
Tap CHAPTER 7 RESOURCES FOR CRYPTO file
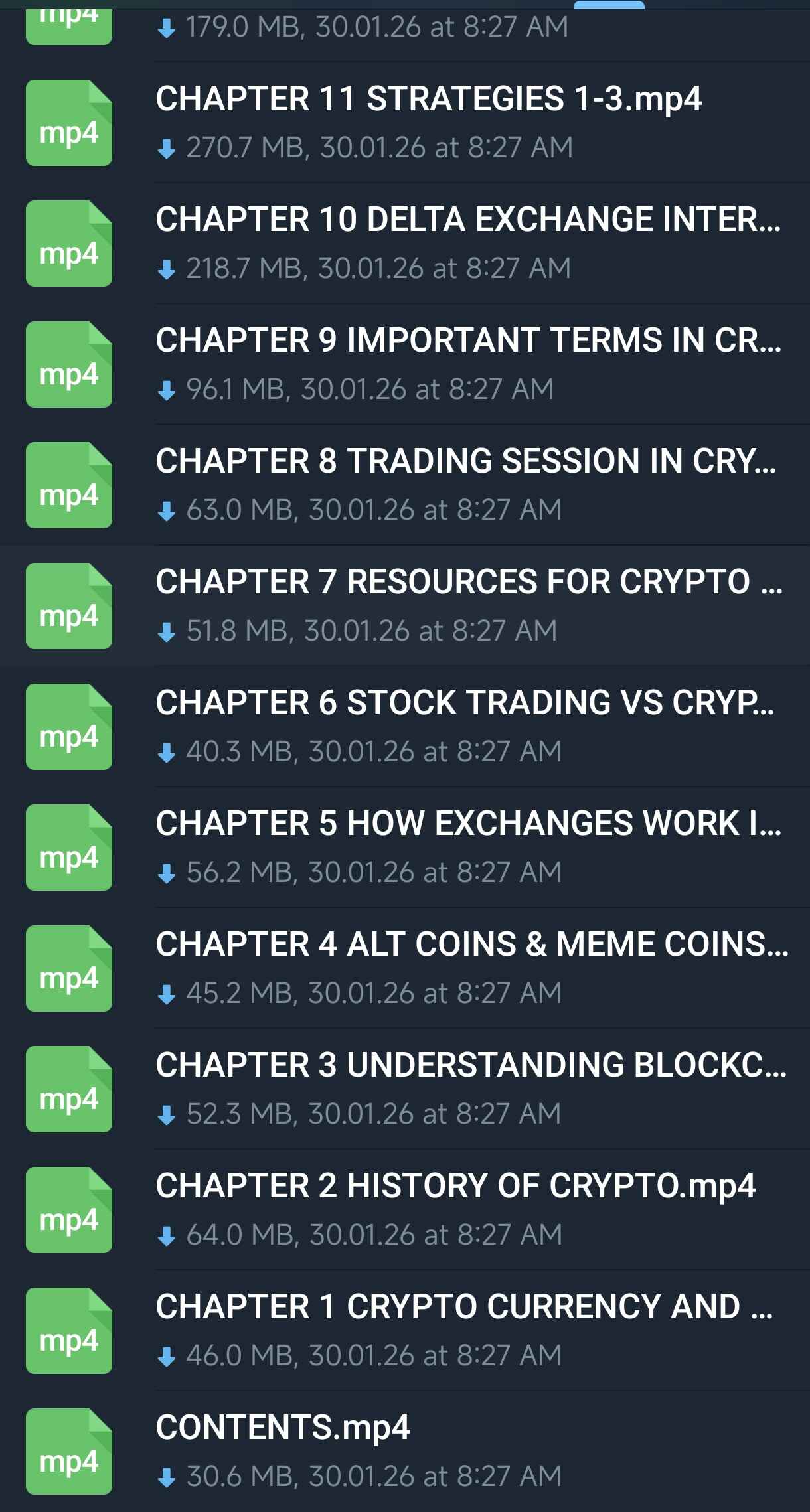pos(468,583)
